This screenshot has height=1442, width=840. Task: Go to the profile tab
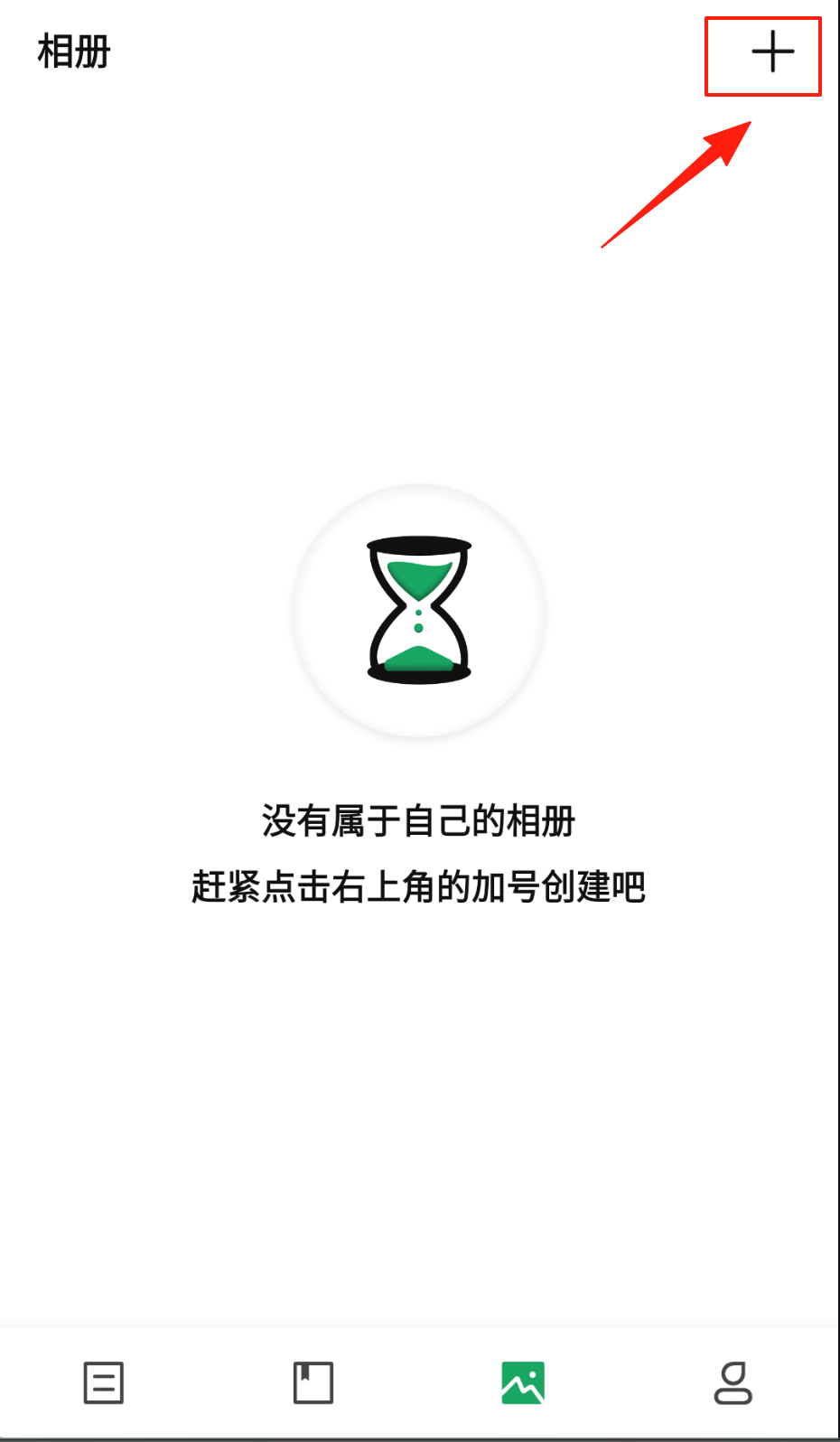point(733,1382)
